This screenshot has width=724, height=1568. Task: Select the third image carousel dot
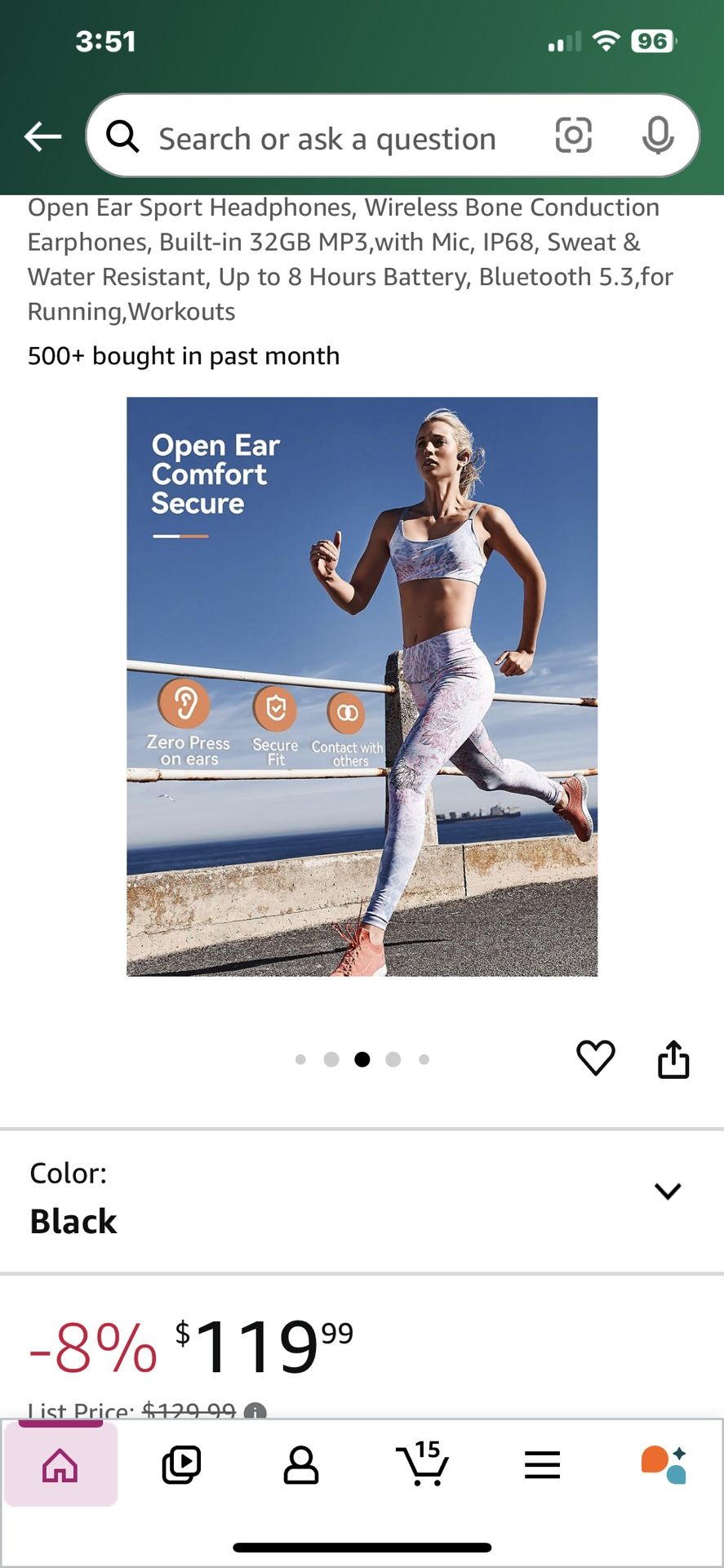(362, 1058)
